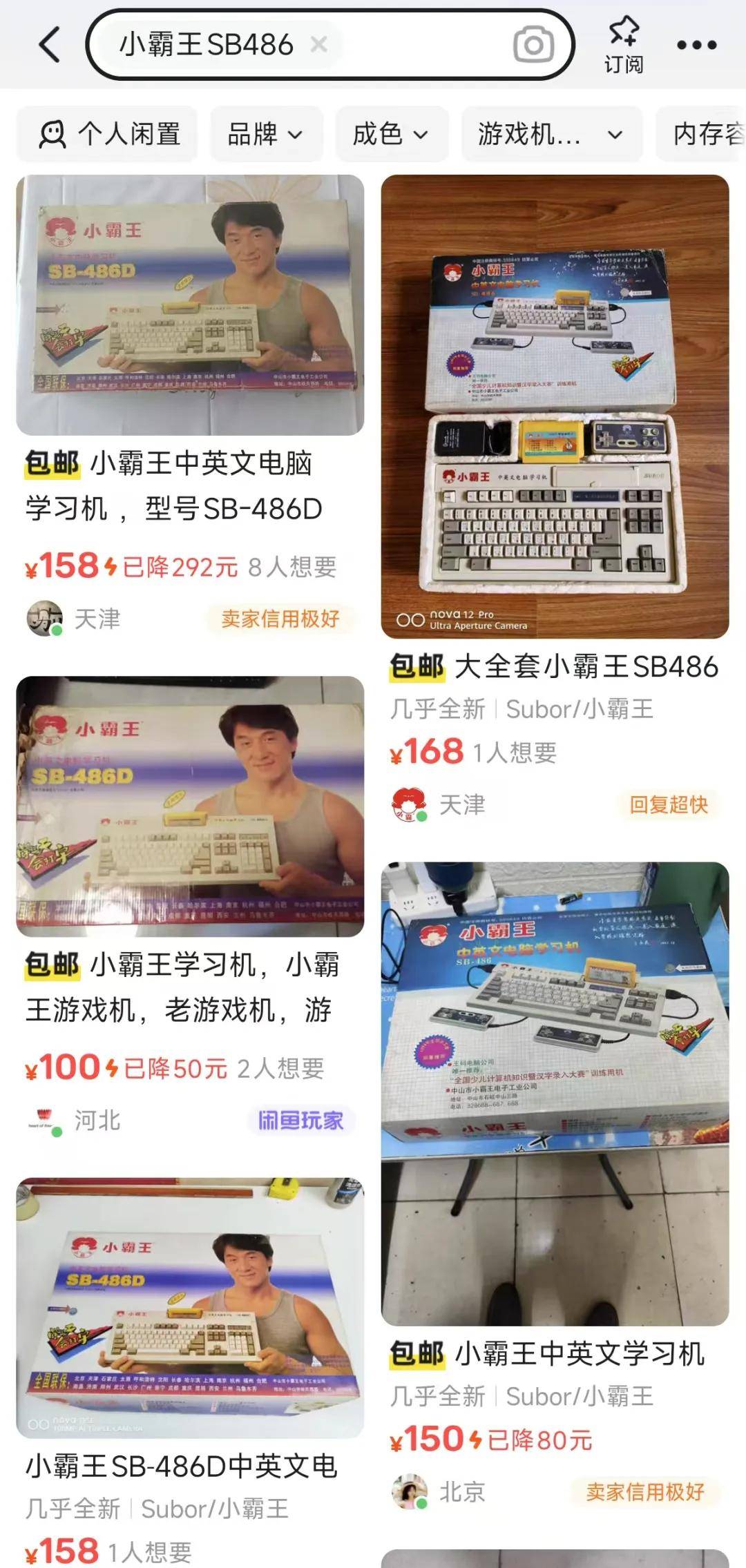Select the 个人闲置 filter chip
The width and height of the screenshot is (746, 1568).
(107, 134)
